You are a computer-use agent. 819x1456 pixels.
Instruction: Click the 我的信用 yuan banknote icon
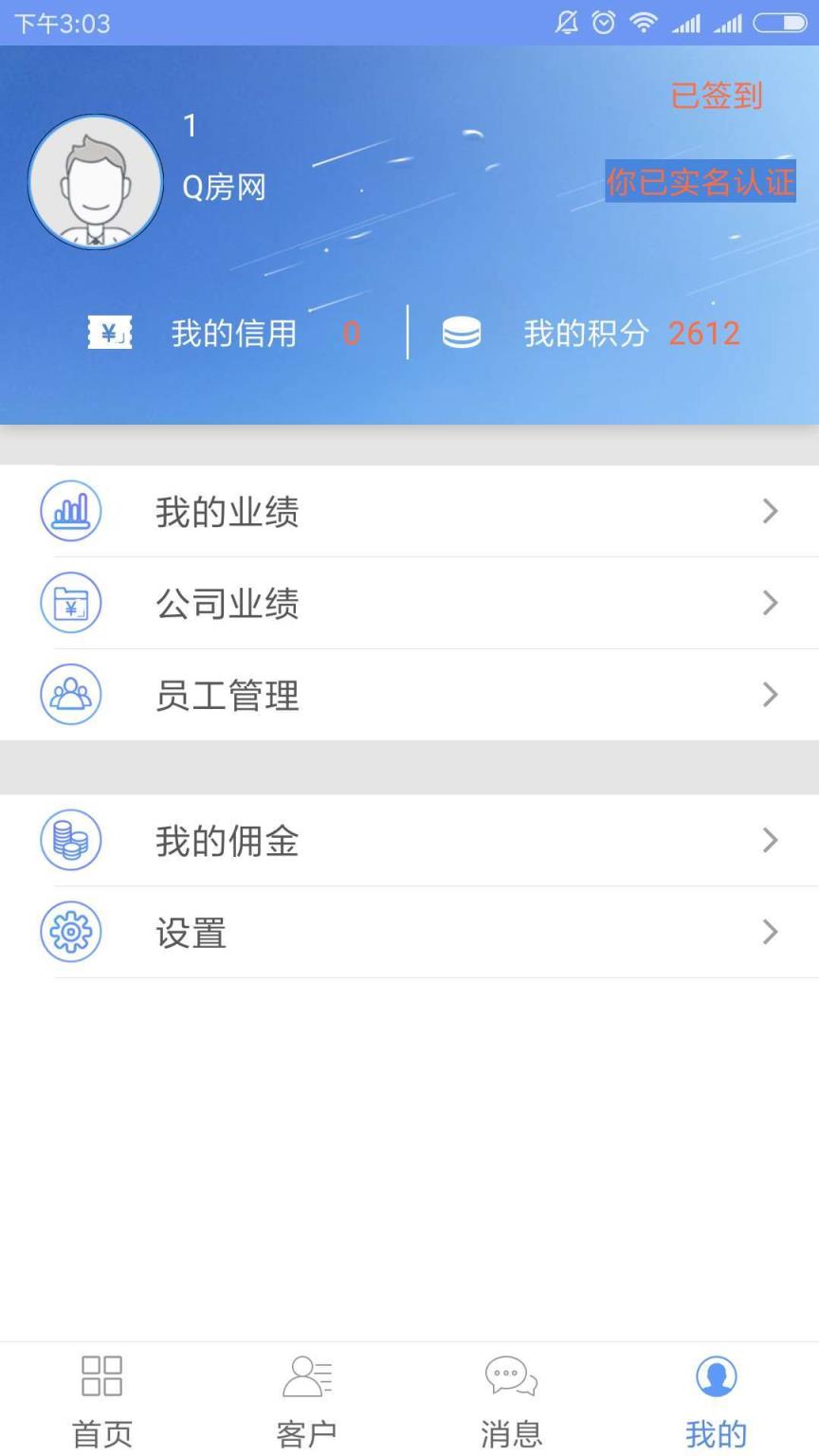[109, 332]
